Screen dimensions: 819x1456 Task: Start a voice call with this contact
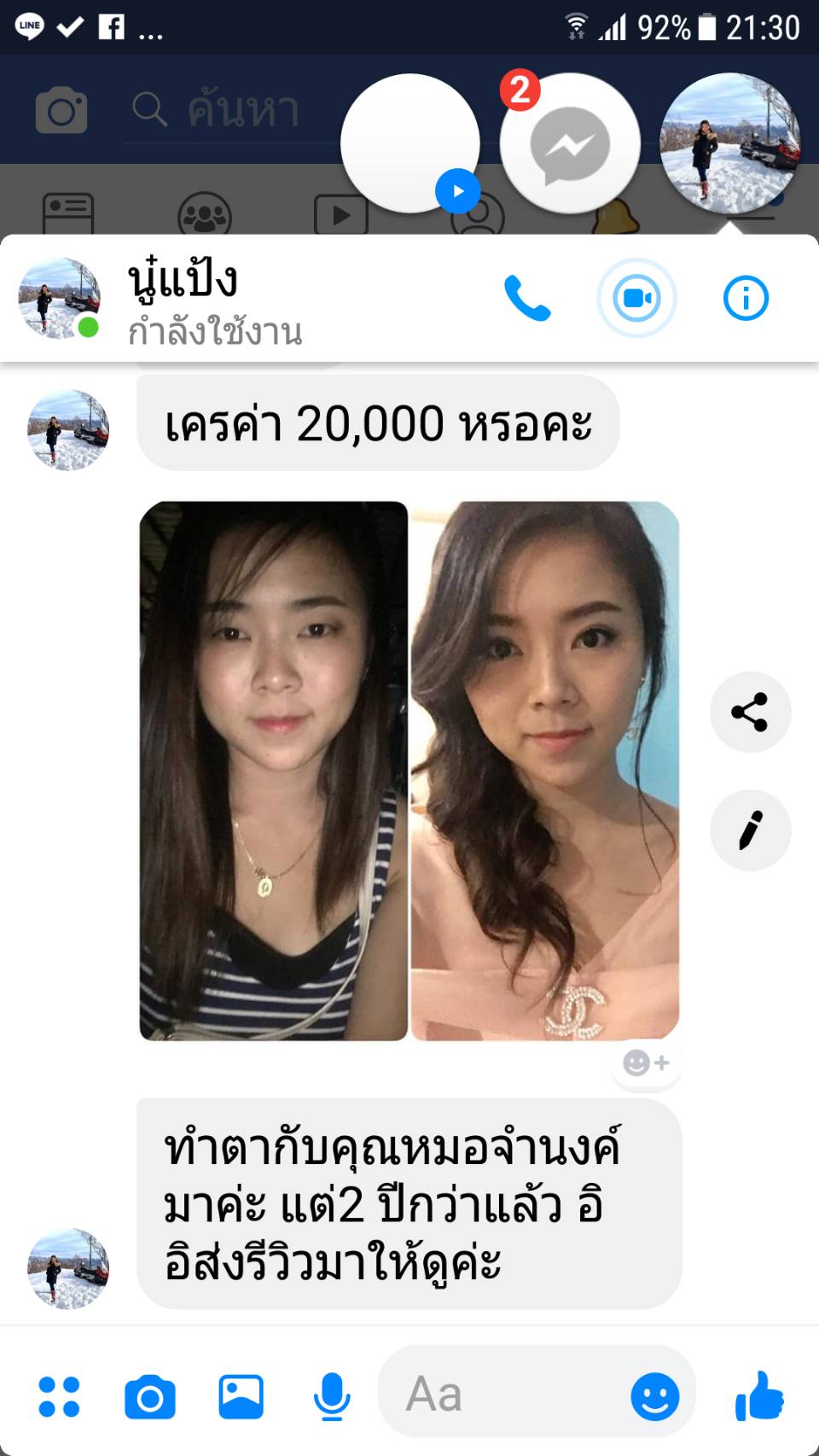coord(527,299)
